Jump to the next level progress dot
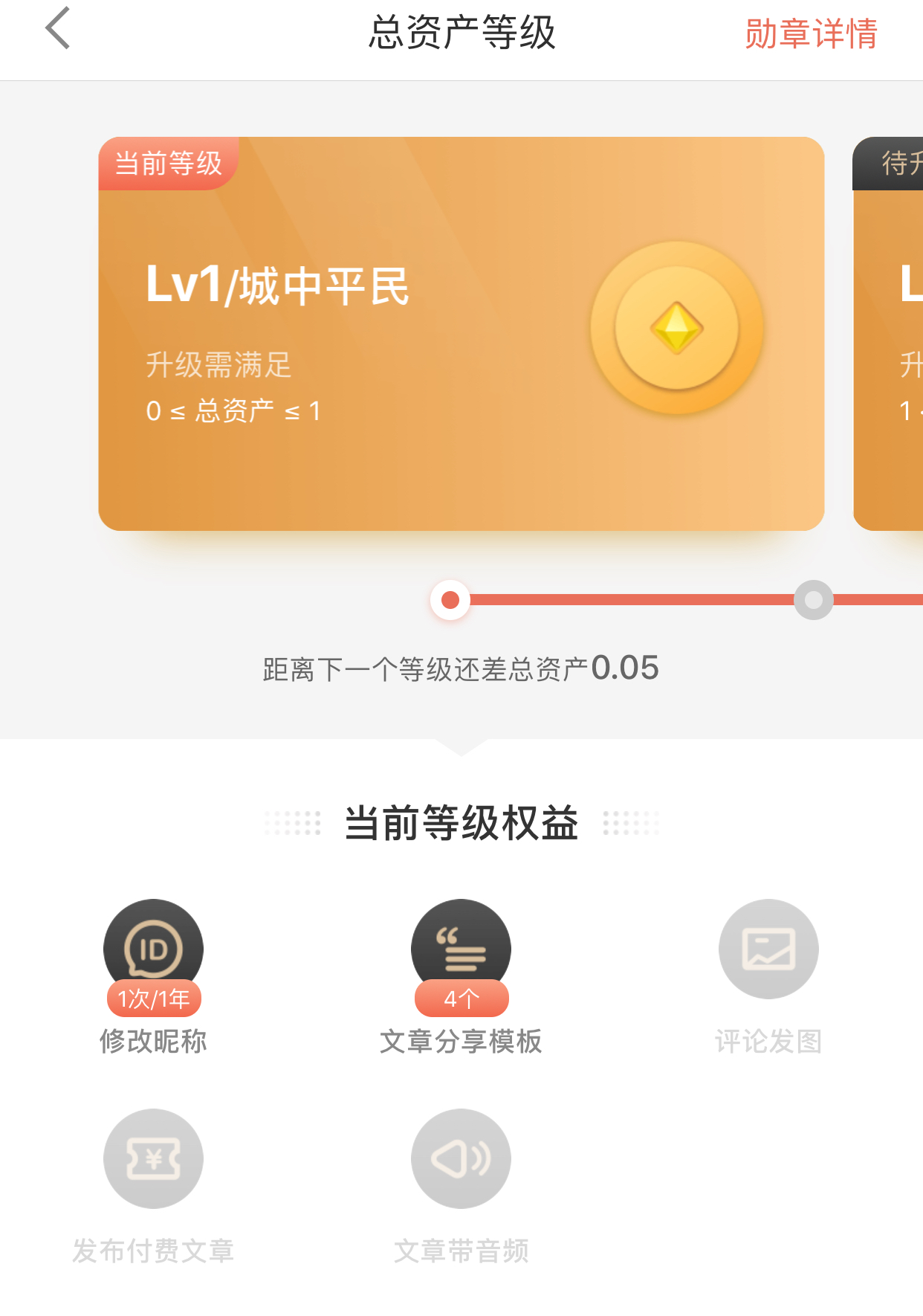 tap(814, 600)
